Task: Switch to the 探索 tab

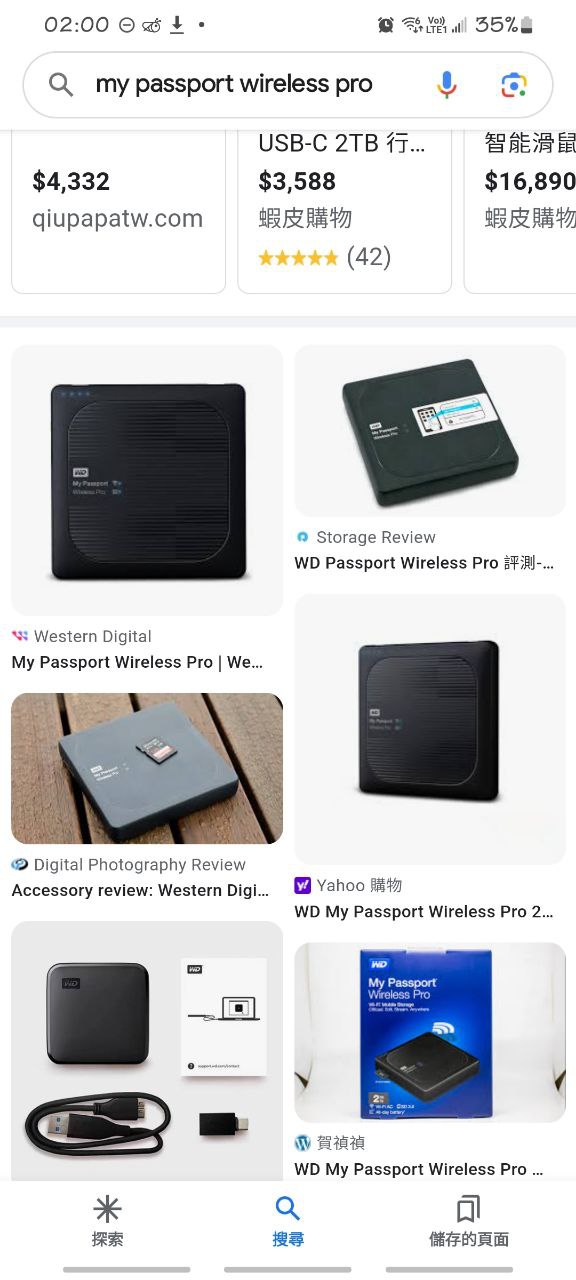Action: pos(107,1221)
